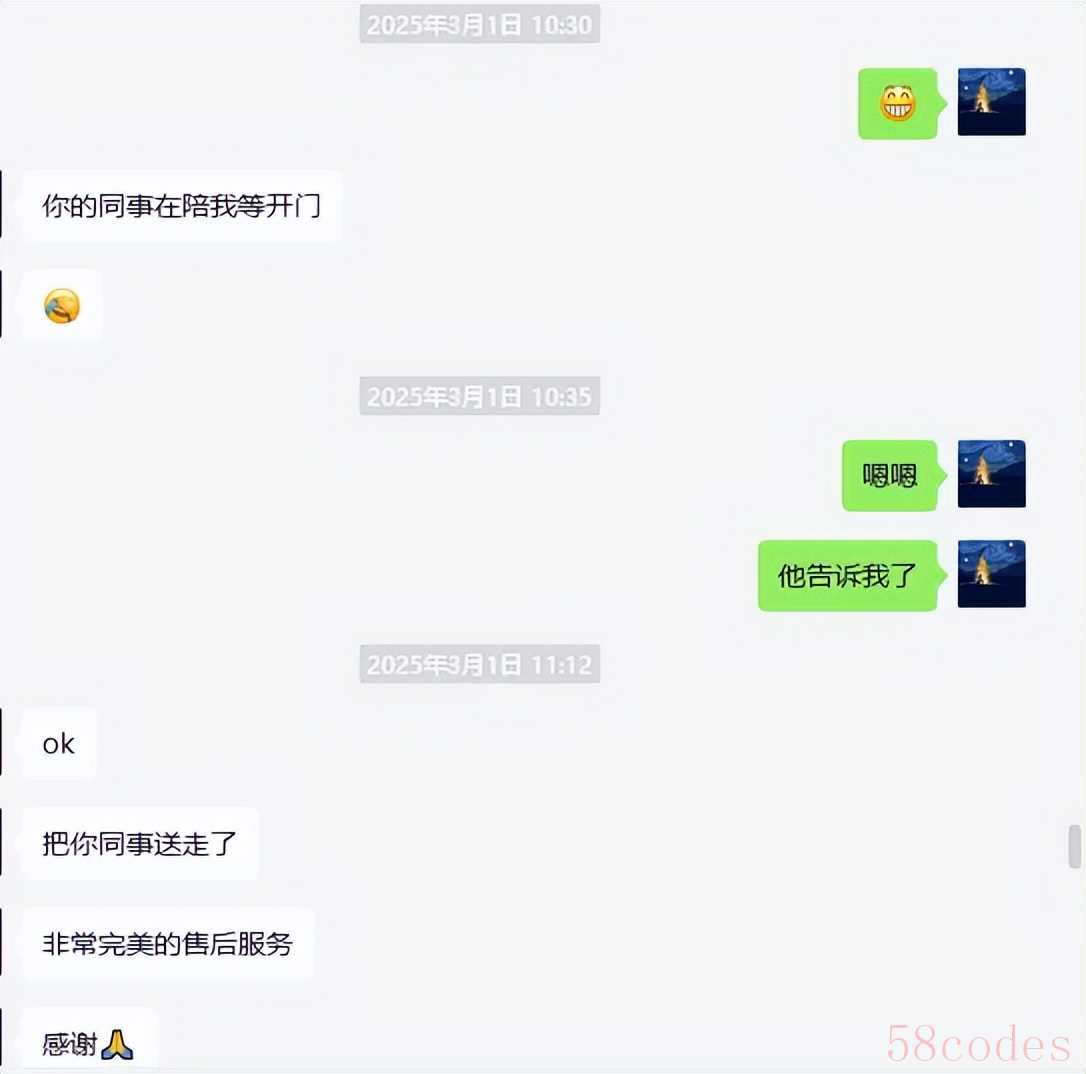This screenshot has width=1086, height=1074.
Task: Open sender's avatar beside the grinning emoji message
Action: (x=991, y=102)
